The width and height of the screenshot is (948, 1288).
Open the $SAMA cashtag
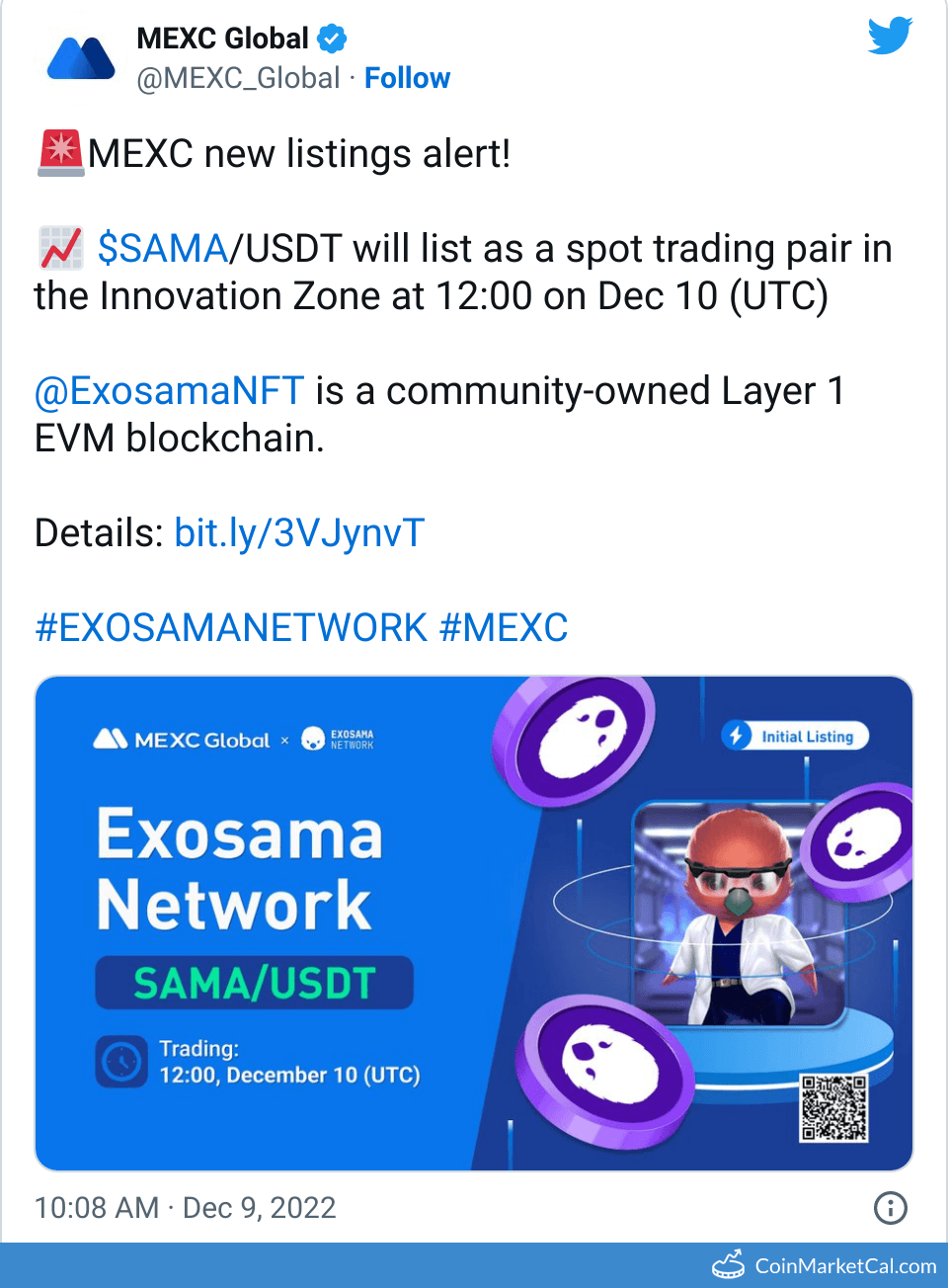point(163,249)
